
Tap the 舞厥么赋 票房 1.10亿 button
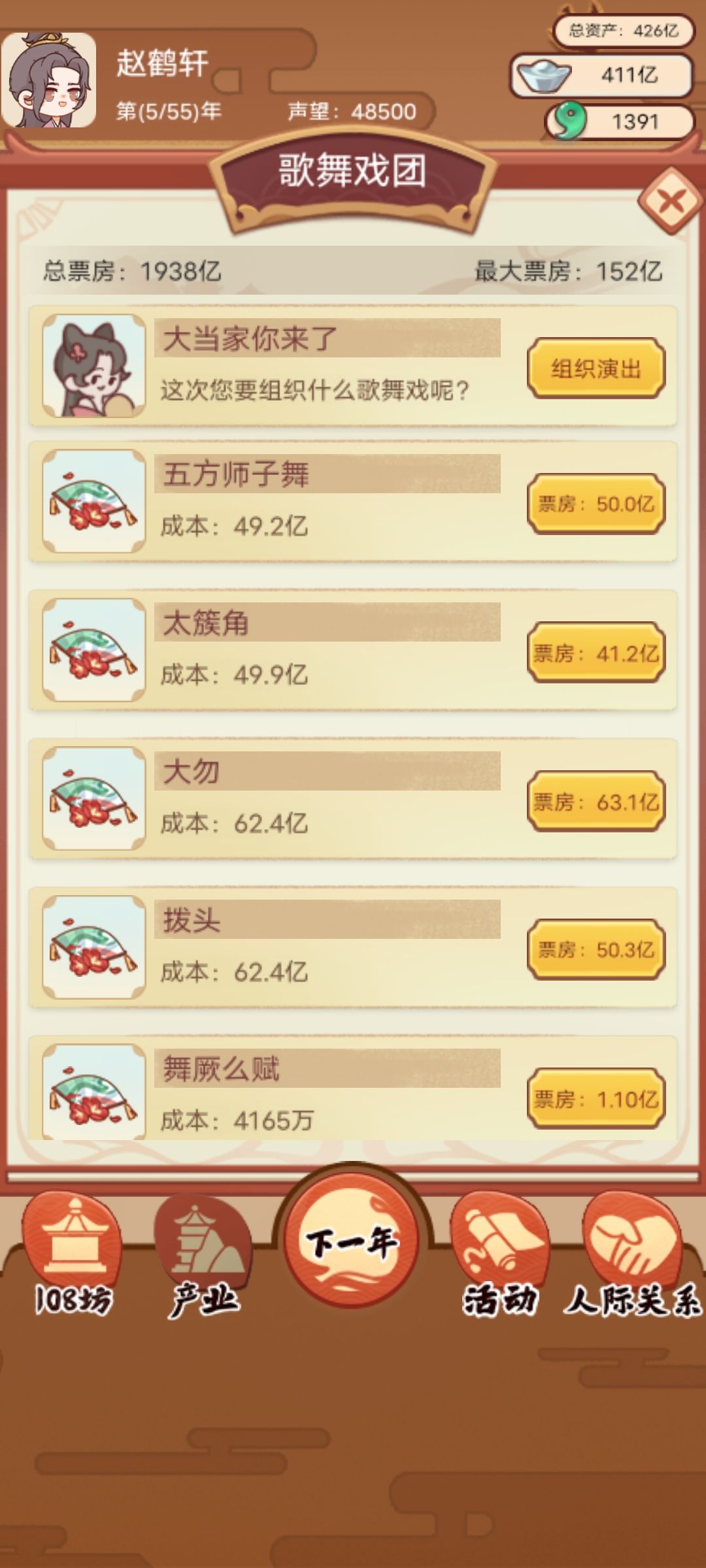pos(596,1098)
